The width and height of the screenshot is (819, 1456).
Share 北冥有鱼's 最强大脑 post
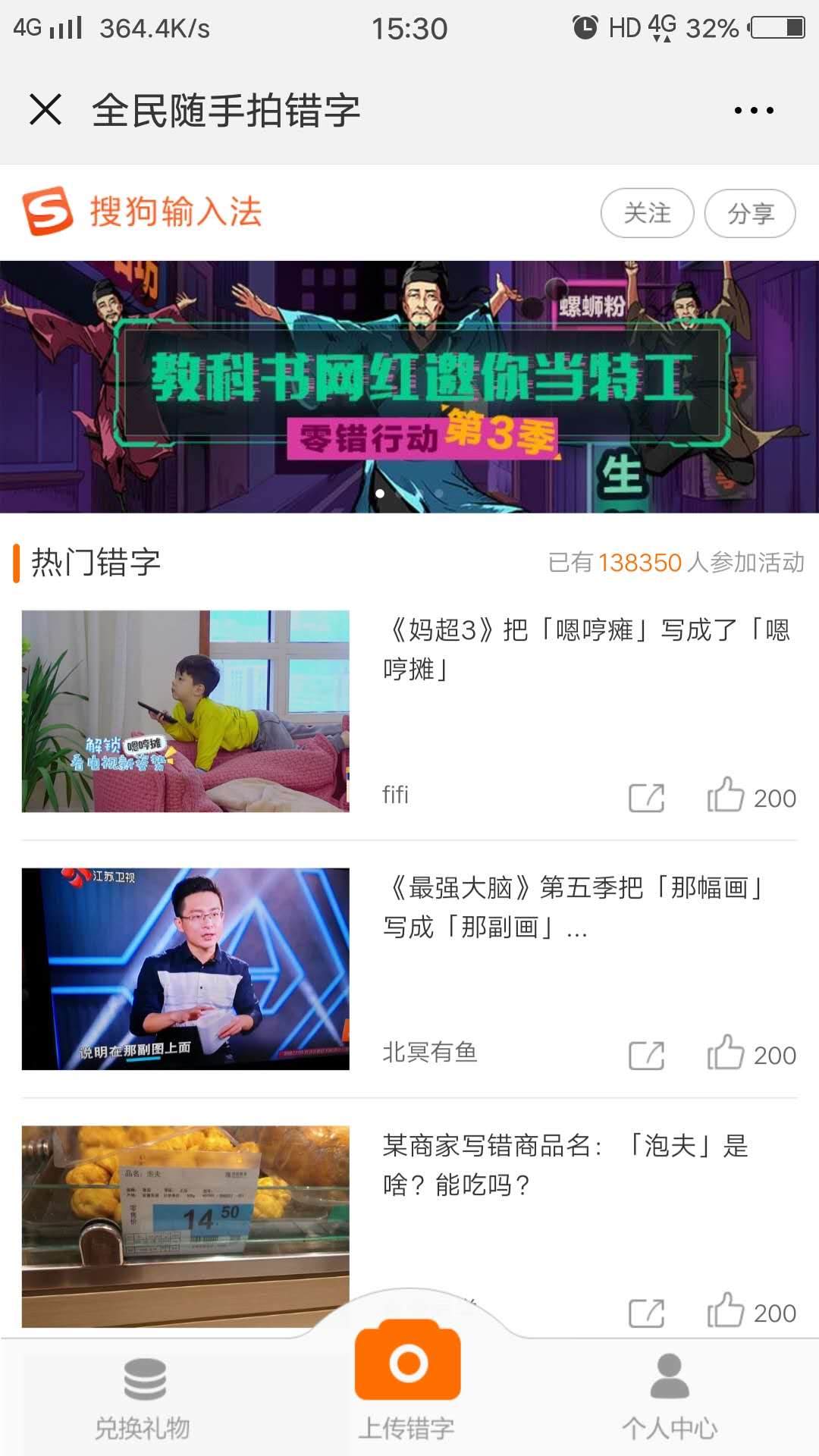tap(647, 1055)
